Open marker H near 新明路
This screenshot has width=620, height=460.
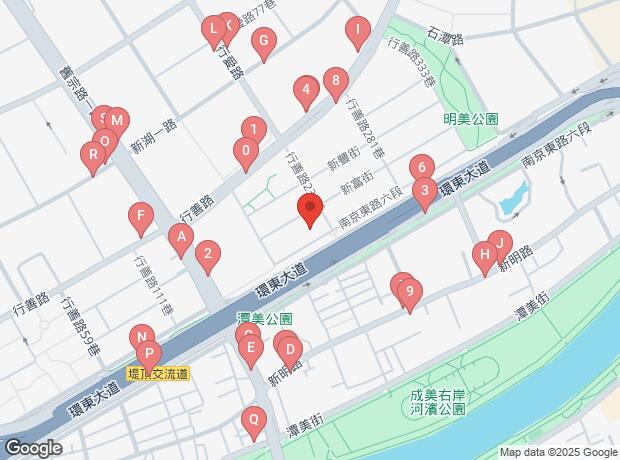484,257
